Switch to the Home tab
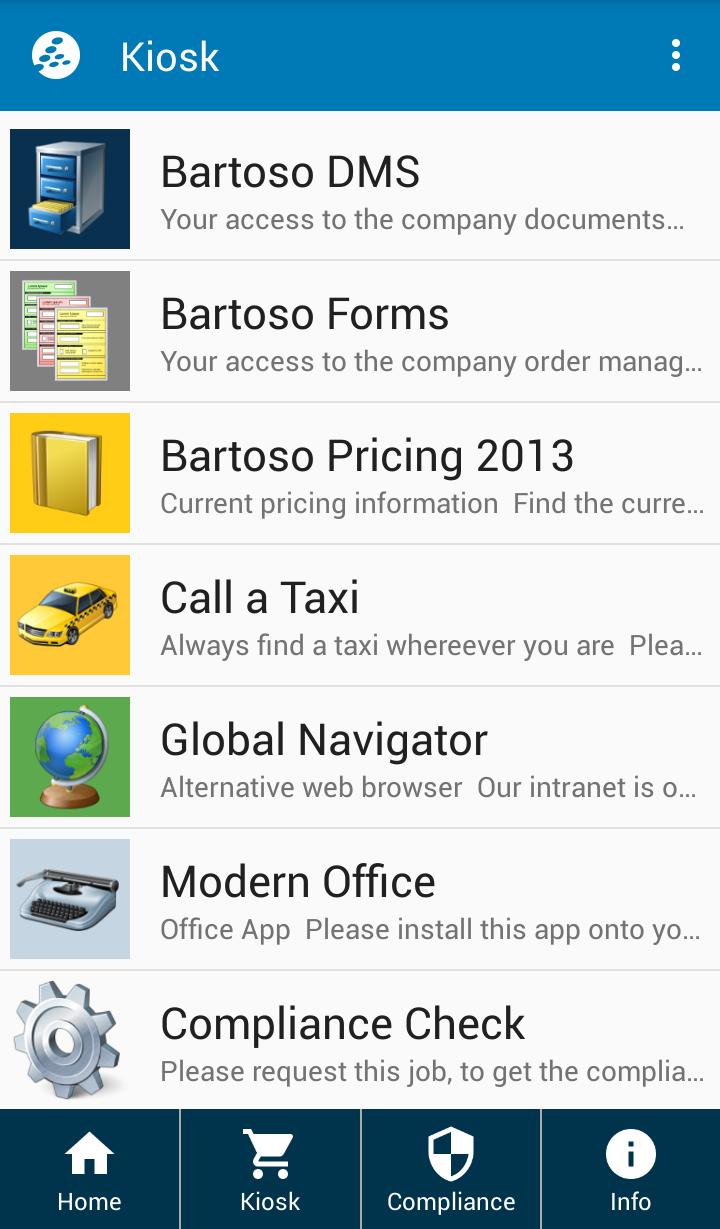 89,1168
